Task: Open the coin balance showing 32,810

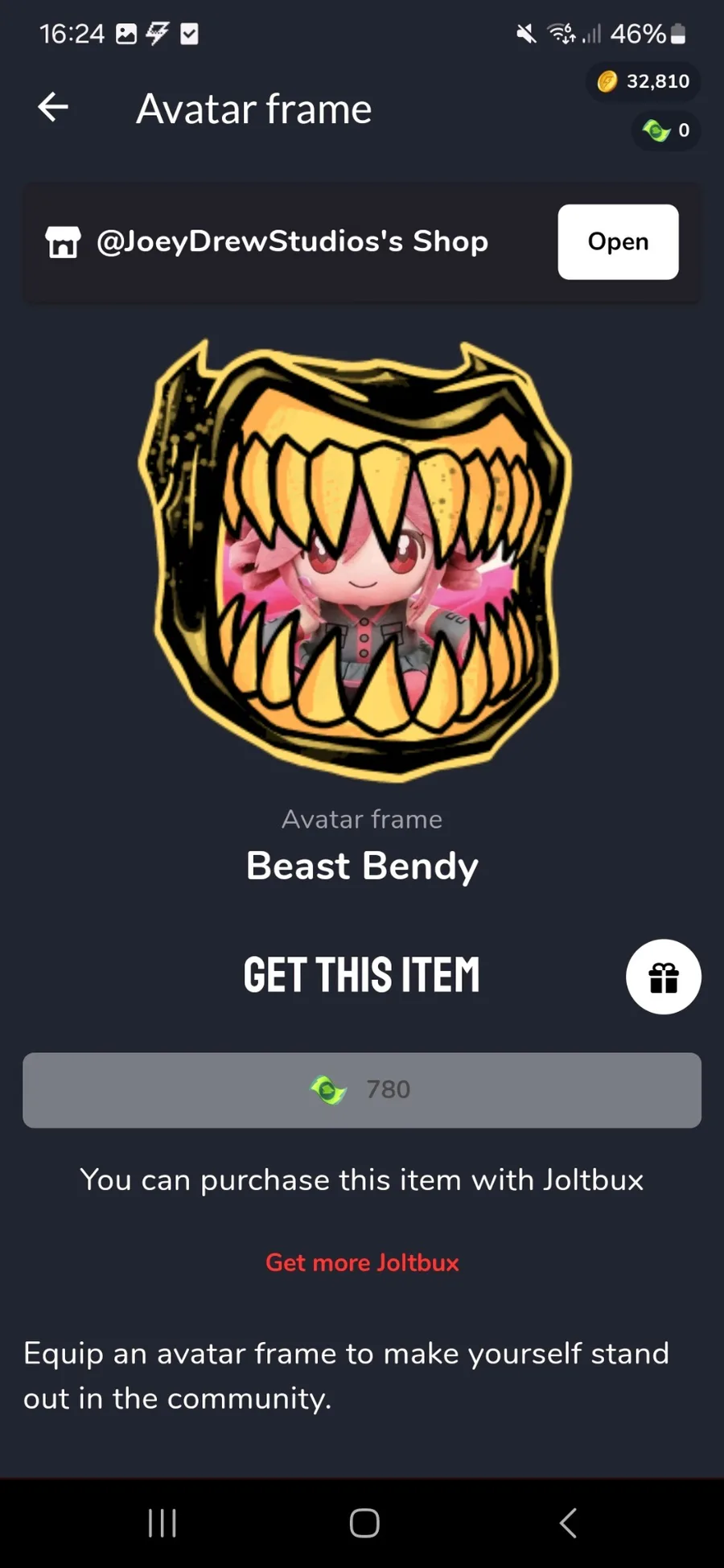Action: [x=644, y=81]
